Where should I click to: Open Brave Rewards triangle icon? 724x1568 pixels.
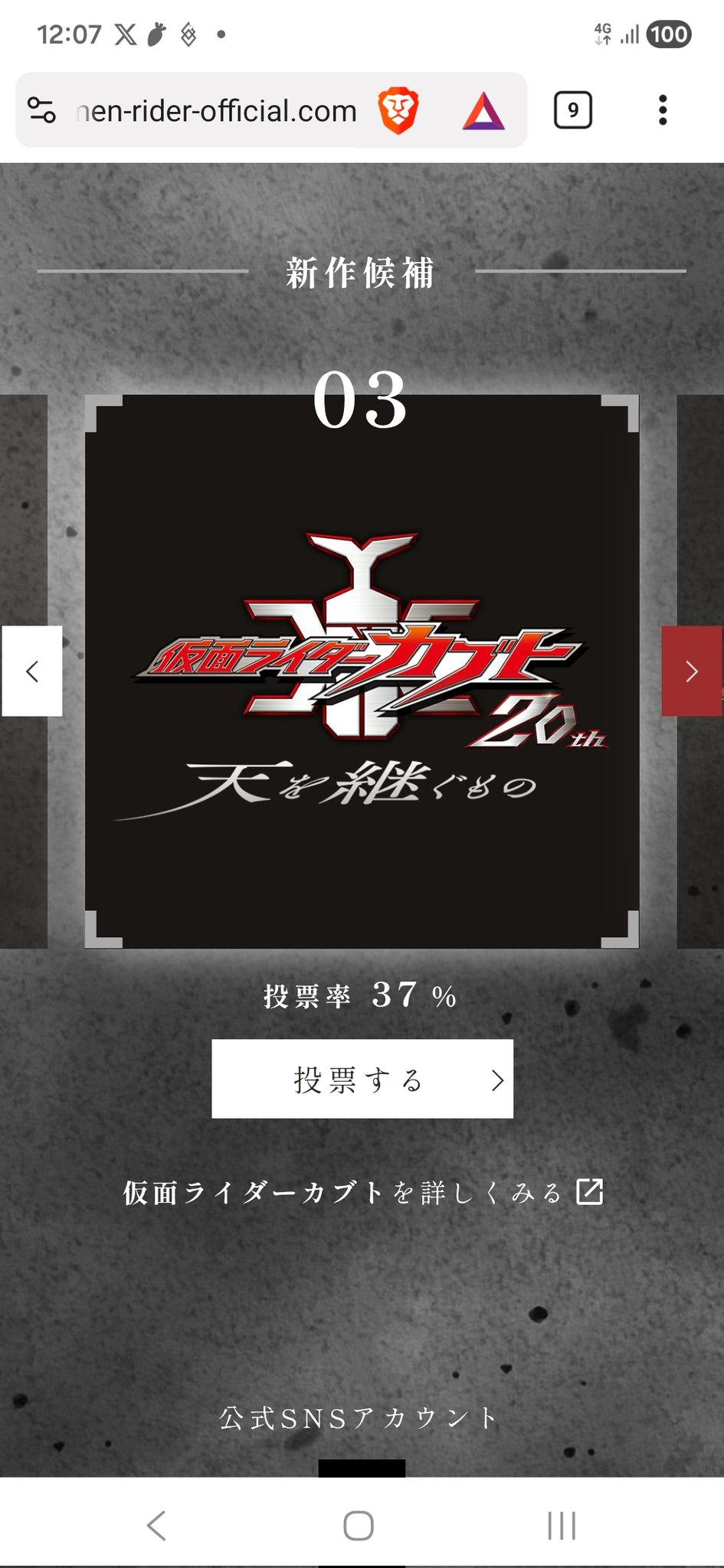click(483, 110)
